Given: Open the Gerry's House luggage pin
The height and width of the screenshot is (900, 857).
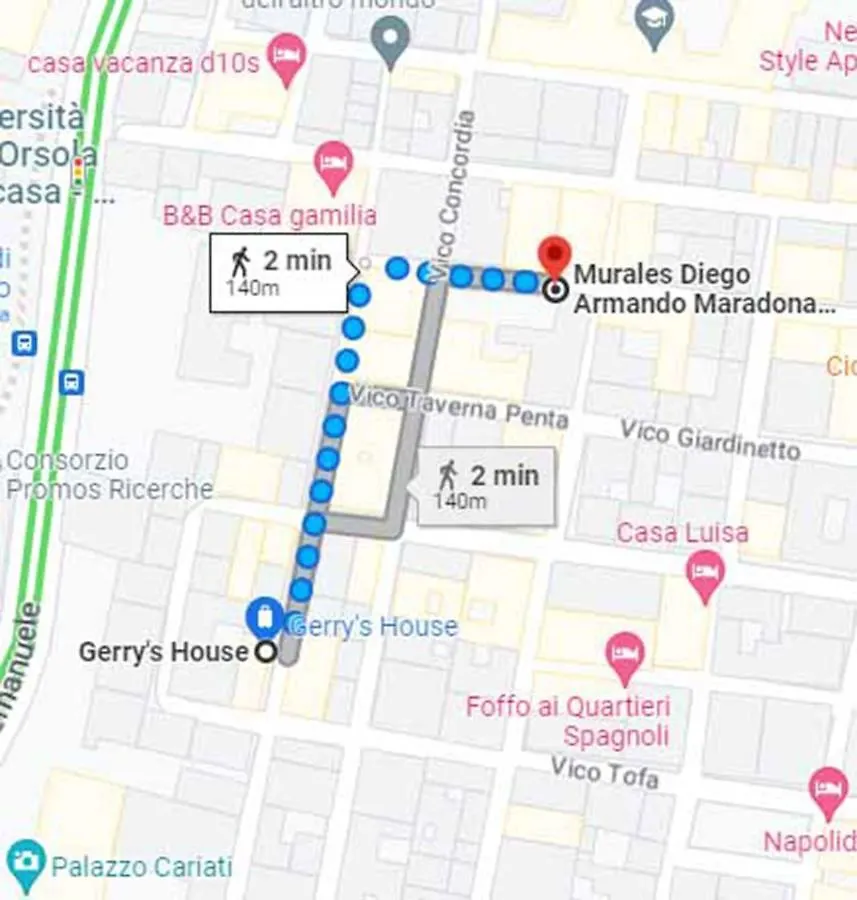Looking at the screenshot, I should [x=265, y=617].
